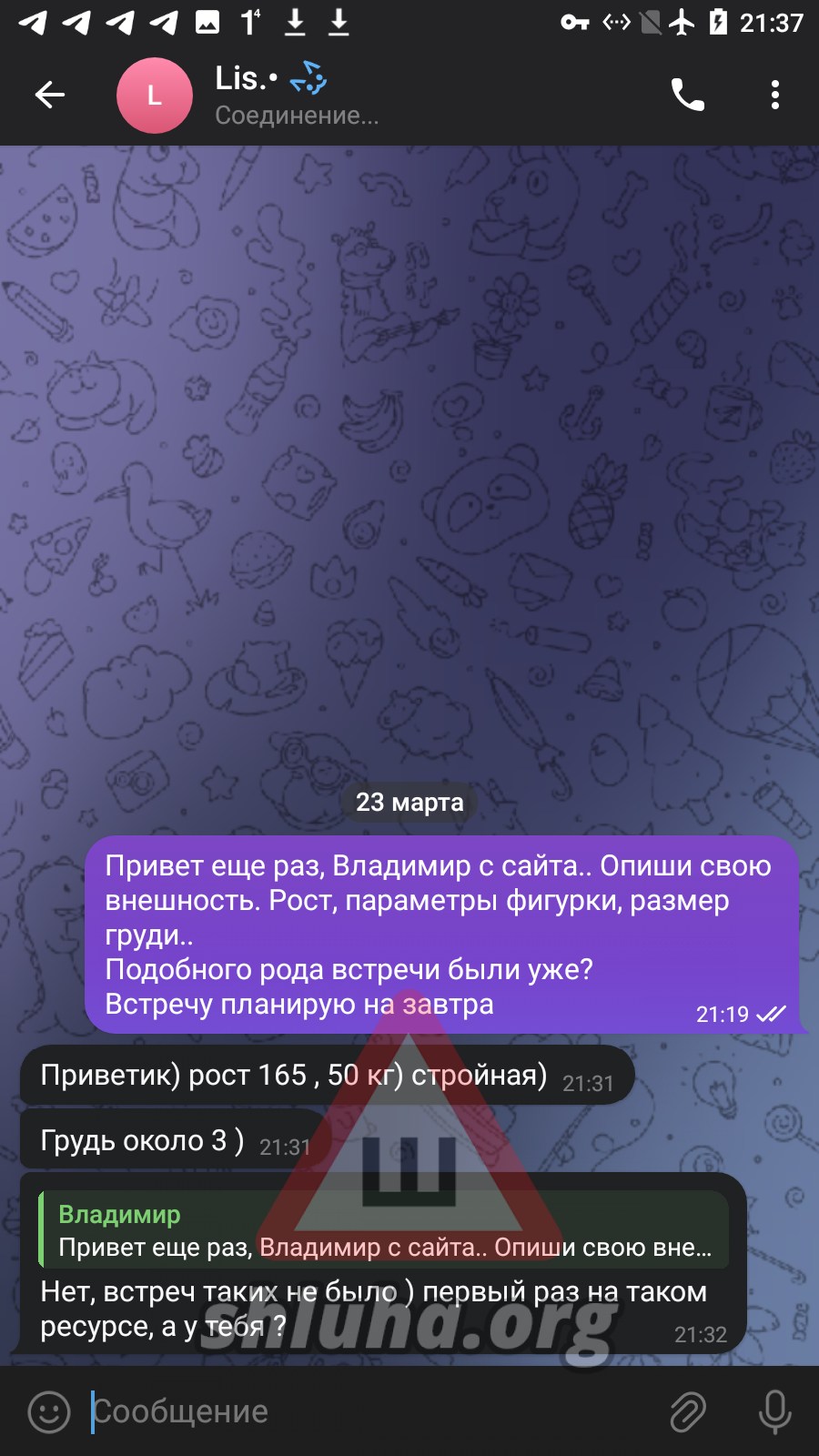Attach a file with the paperclip
This screenshot has width=819, height=1456.
(688, 1411)
